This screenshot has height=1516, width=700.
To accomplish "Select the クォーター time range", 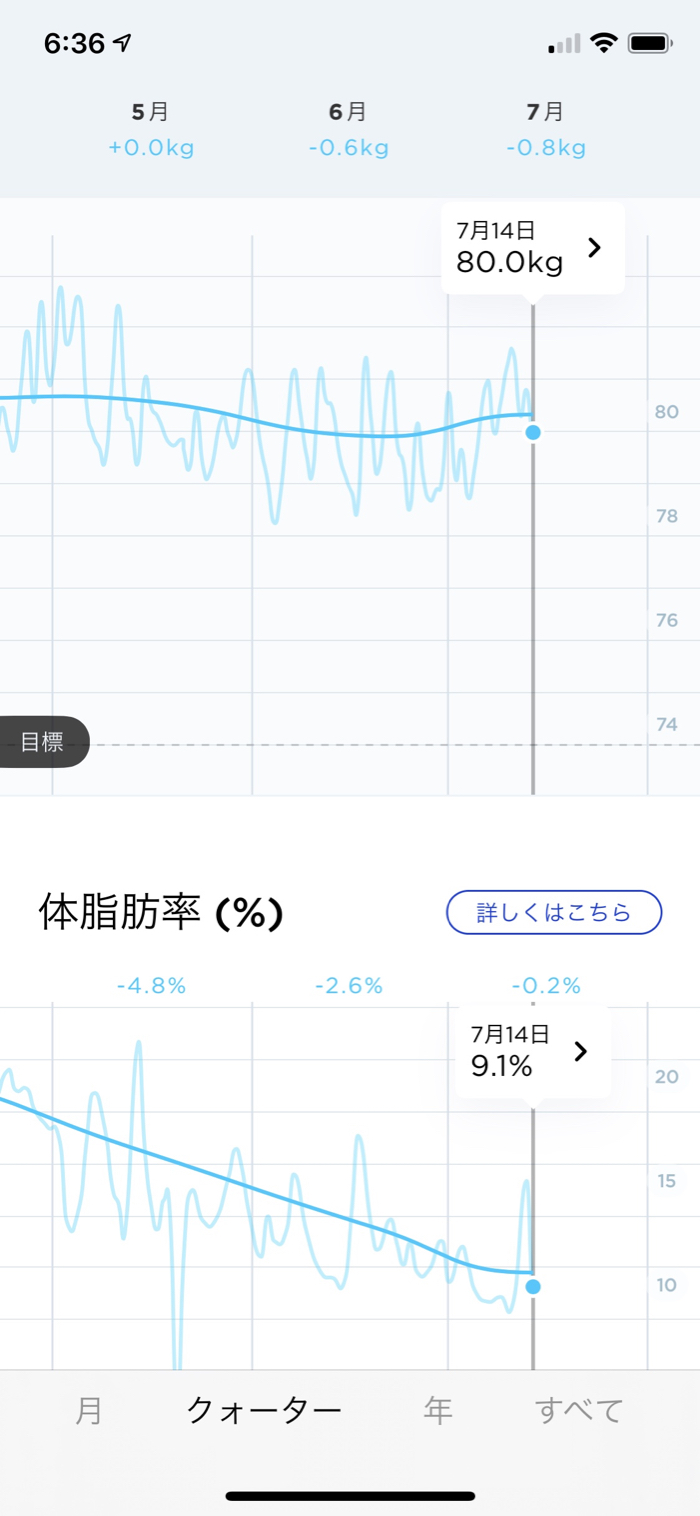I will [x=264, y=1411].
